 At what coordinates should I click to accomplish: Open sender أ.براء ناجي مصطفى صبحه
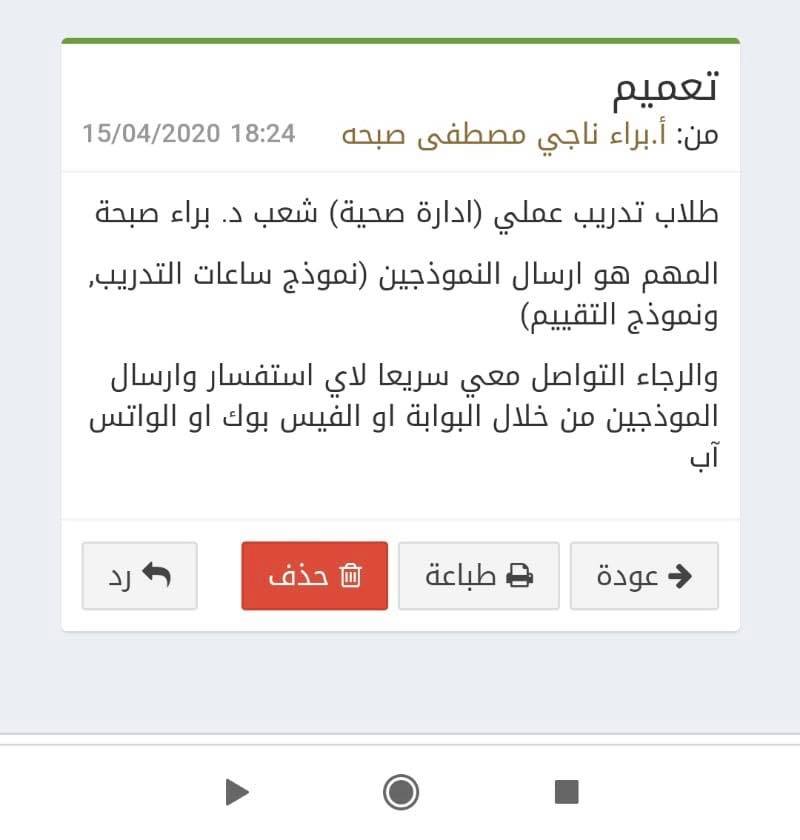click(x=505, y=134)
